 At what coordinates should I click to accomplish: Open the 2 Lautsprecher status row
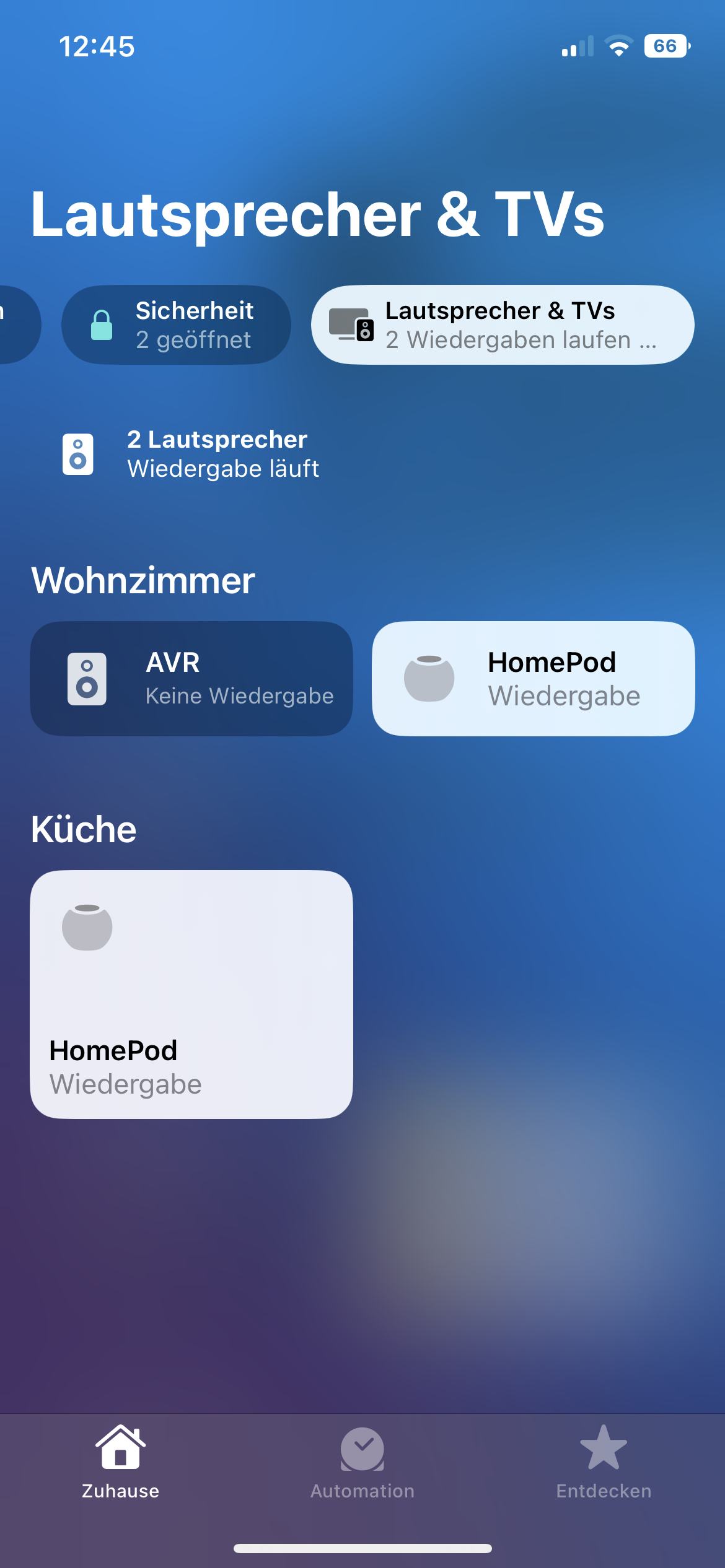tap(191, 454)
